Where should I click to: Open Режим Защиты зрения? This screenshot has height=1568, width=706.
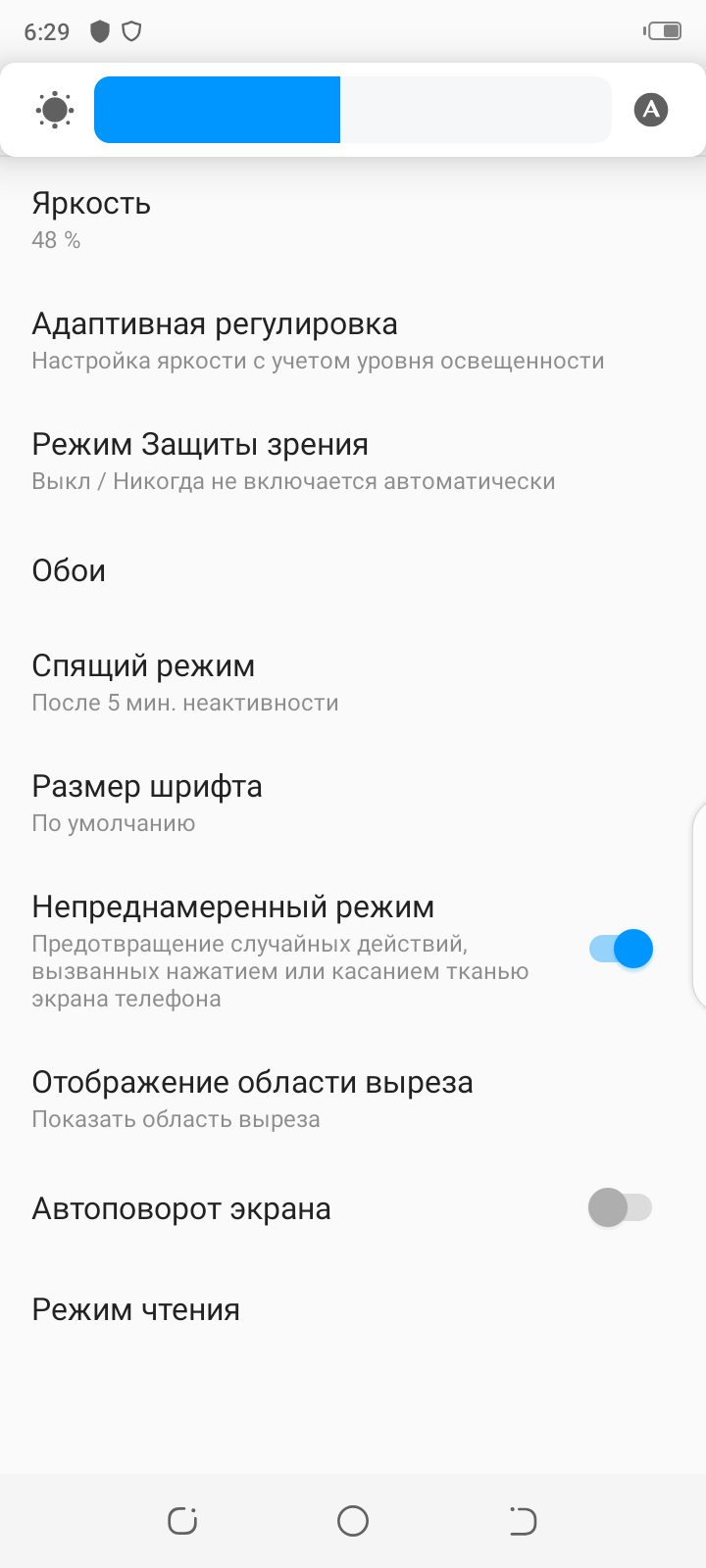(201, 460)
